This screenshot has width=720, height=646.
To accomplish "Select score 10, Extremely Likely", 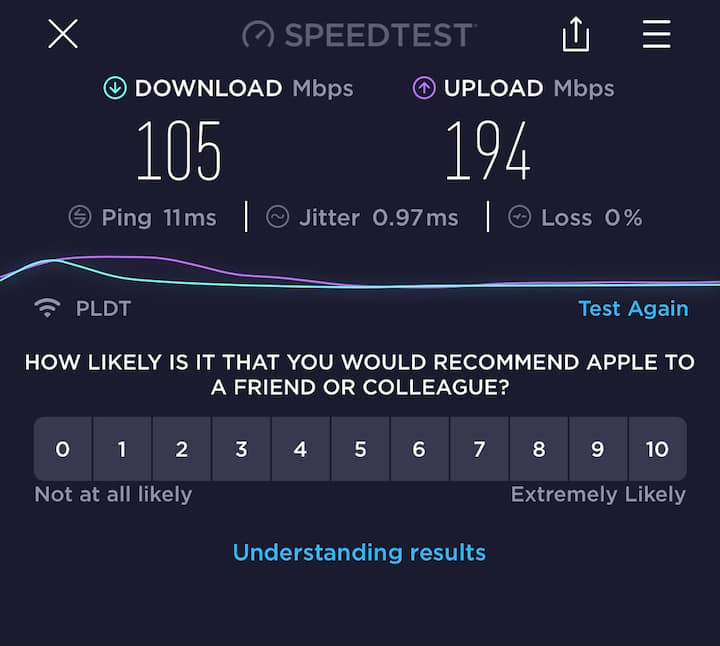I will [x=657, y=449].
